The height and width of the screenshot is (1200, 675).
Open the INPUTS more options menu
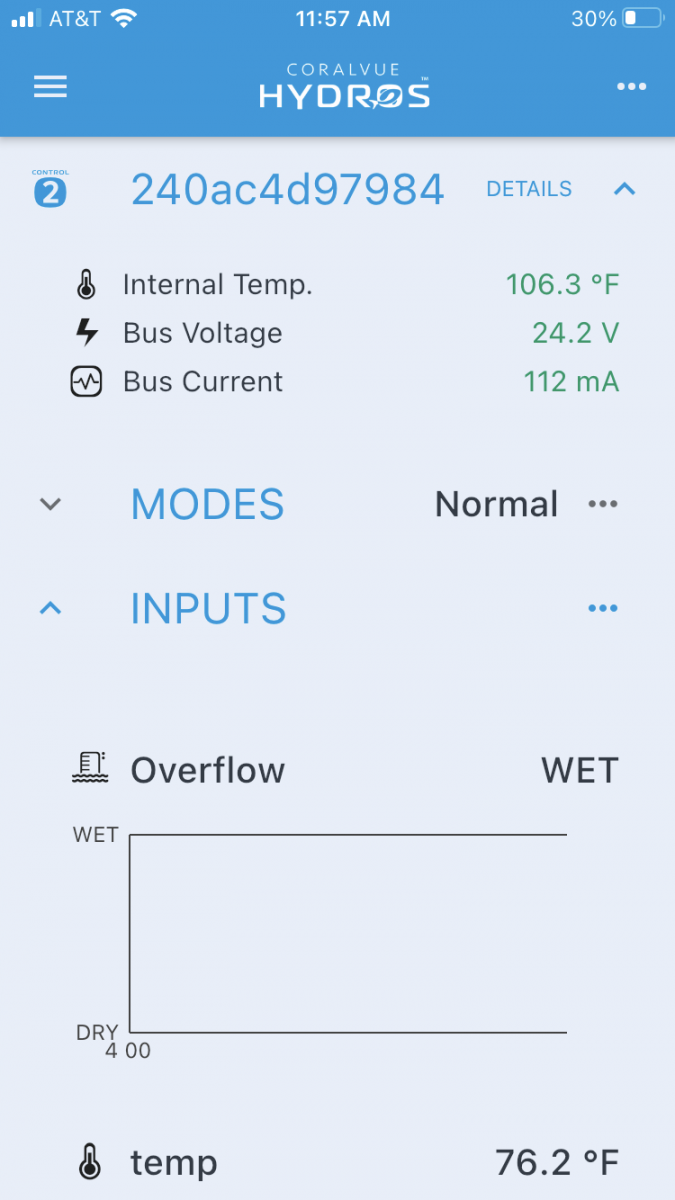[603, 608]
